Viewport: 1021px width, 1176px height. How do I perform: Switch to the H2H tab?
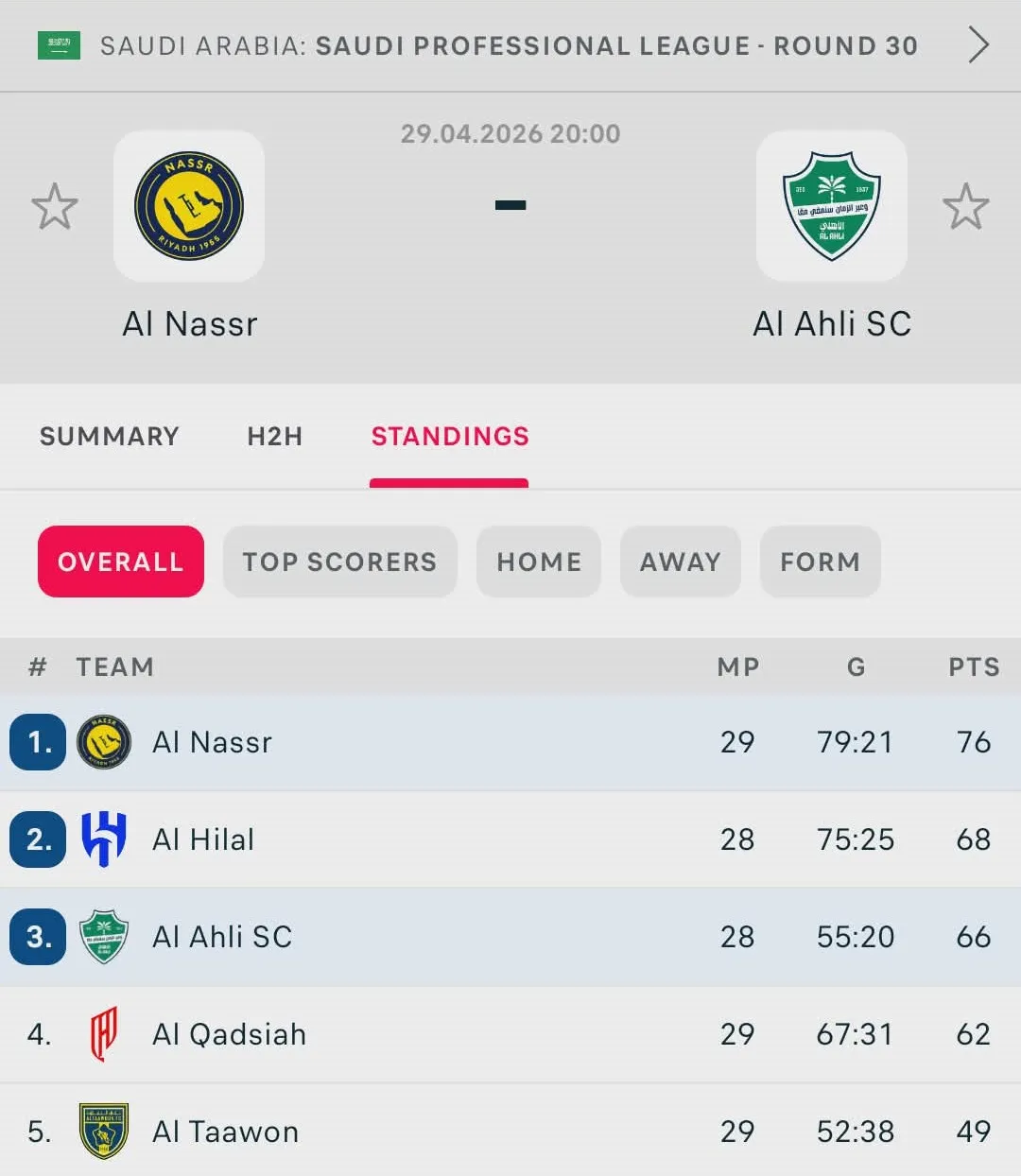tap(273, 436)
